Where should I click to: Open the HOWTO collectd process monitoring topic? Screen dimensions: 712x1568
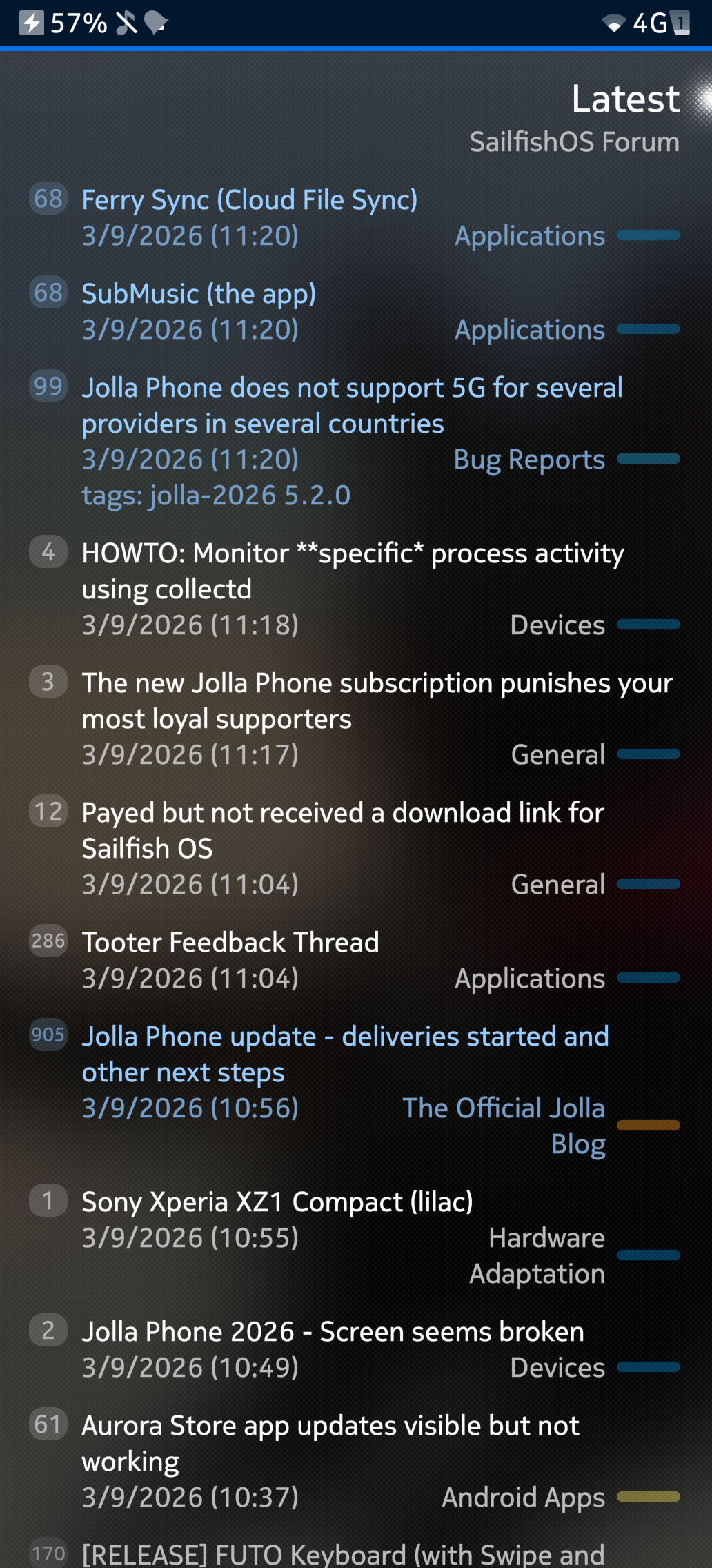point(353,571)
